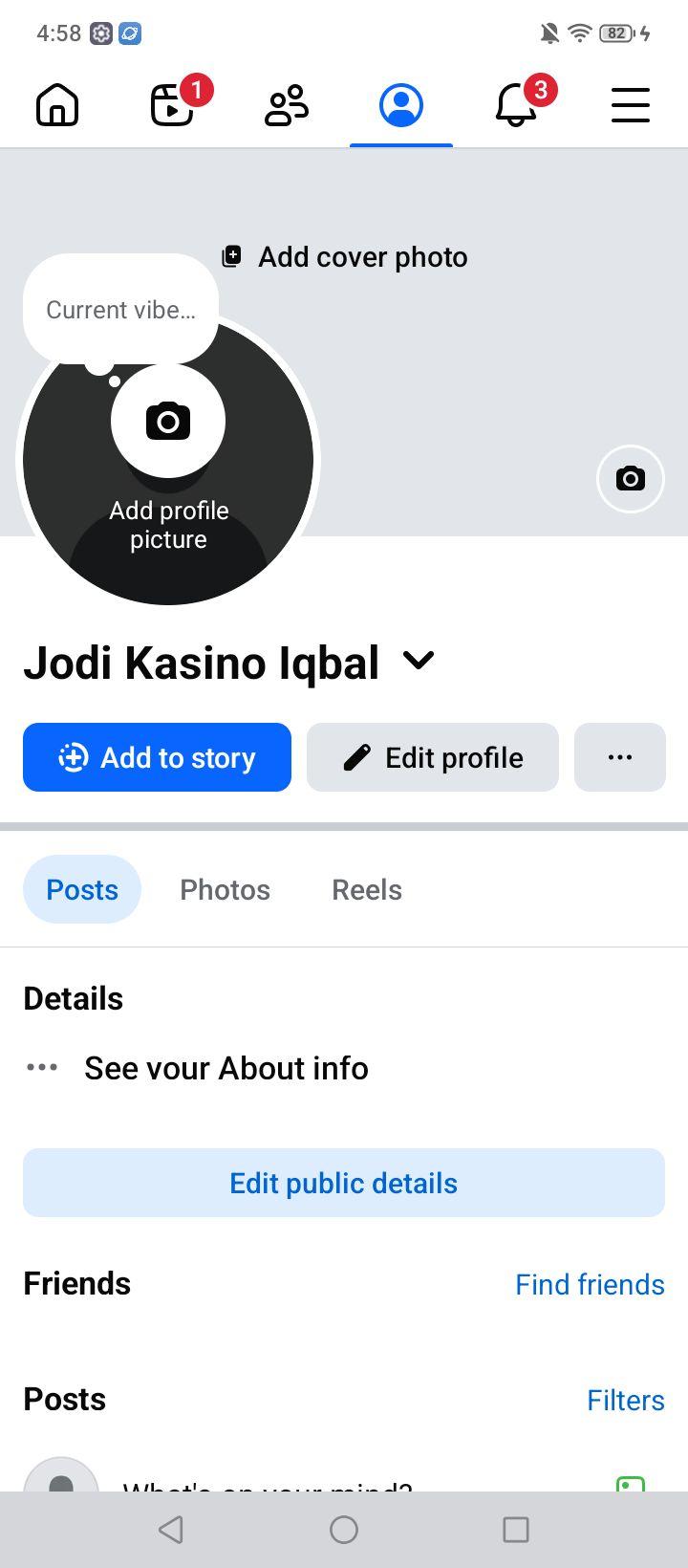This screenshot has height=1568, width=688.
Task: Open Find friends link
Action: pyautogui.click(x=590, y=1284)
